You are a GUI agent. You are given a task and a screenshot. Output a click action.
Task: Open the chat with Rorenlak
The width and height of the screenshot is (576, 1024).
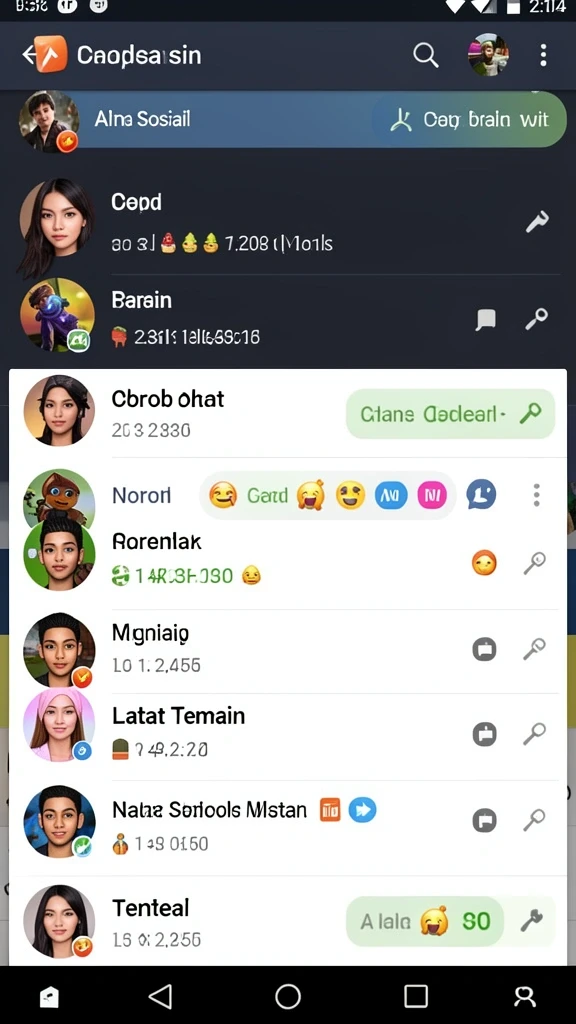[x=288, y=559]
